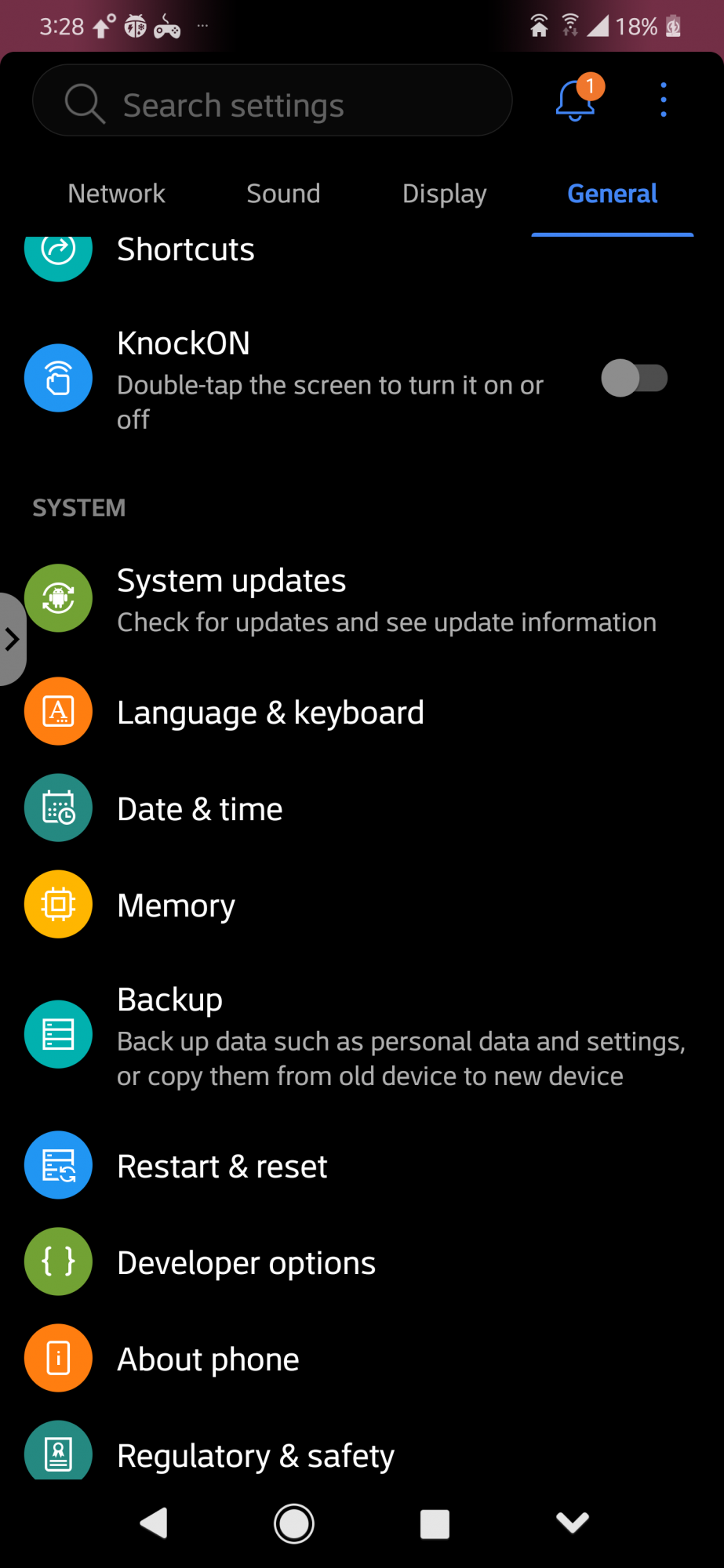The width and height of the screenshot is (724, 1568).
Task: Go back using the navigation bar
Action: tap(154, 1523)
